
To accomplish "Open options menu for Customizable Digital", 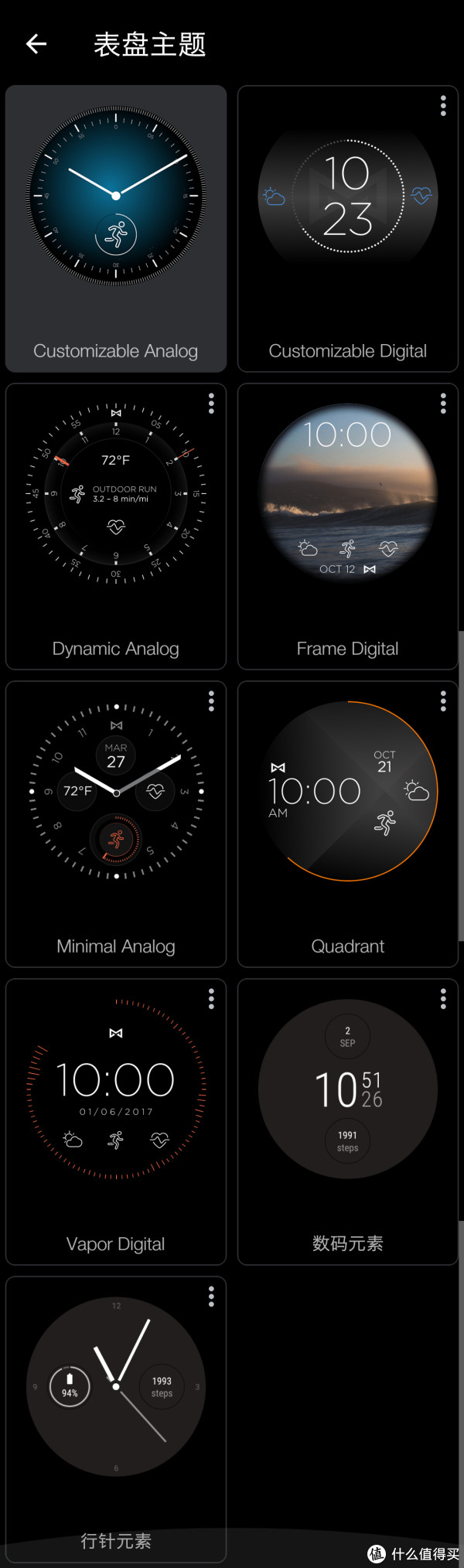I will pos(443,106).
